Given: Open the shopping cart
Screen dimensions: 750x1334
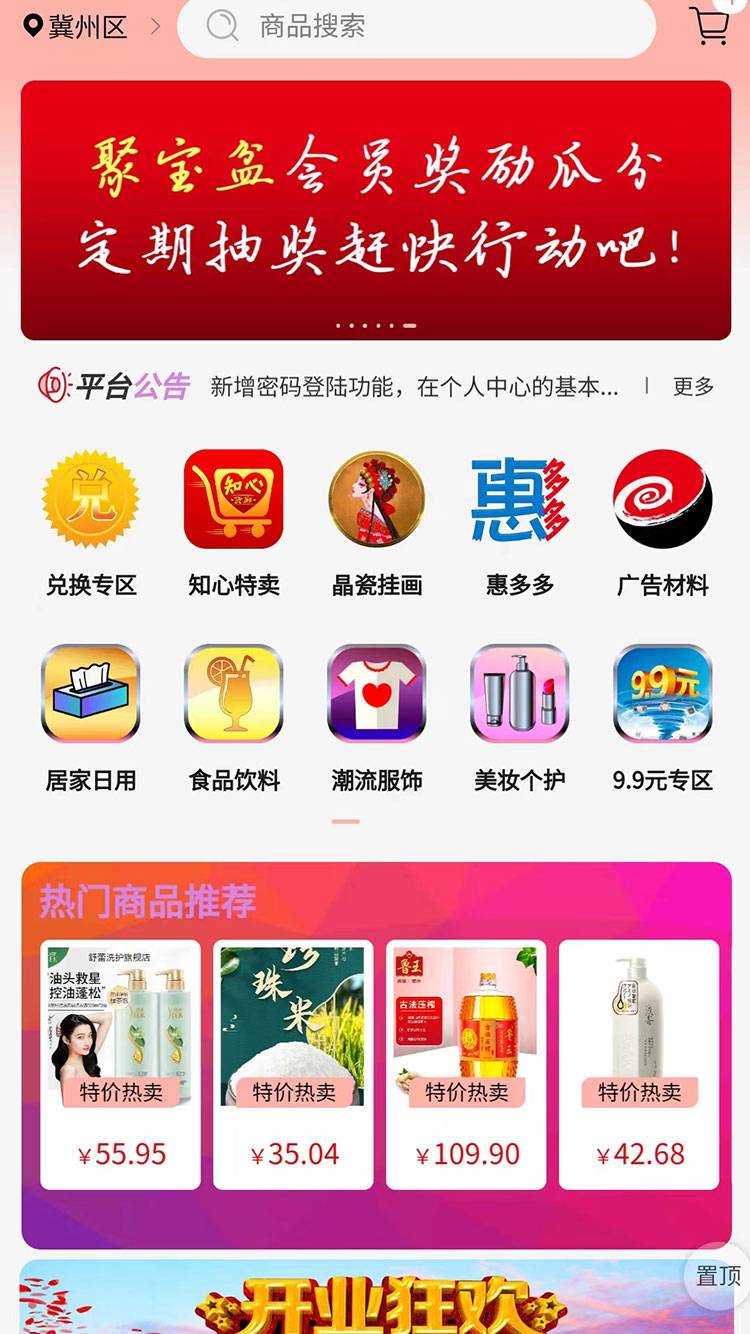Looking at the screenshot, I should click(708, 26).
